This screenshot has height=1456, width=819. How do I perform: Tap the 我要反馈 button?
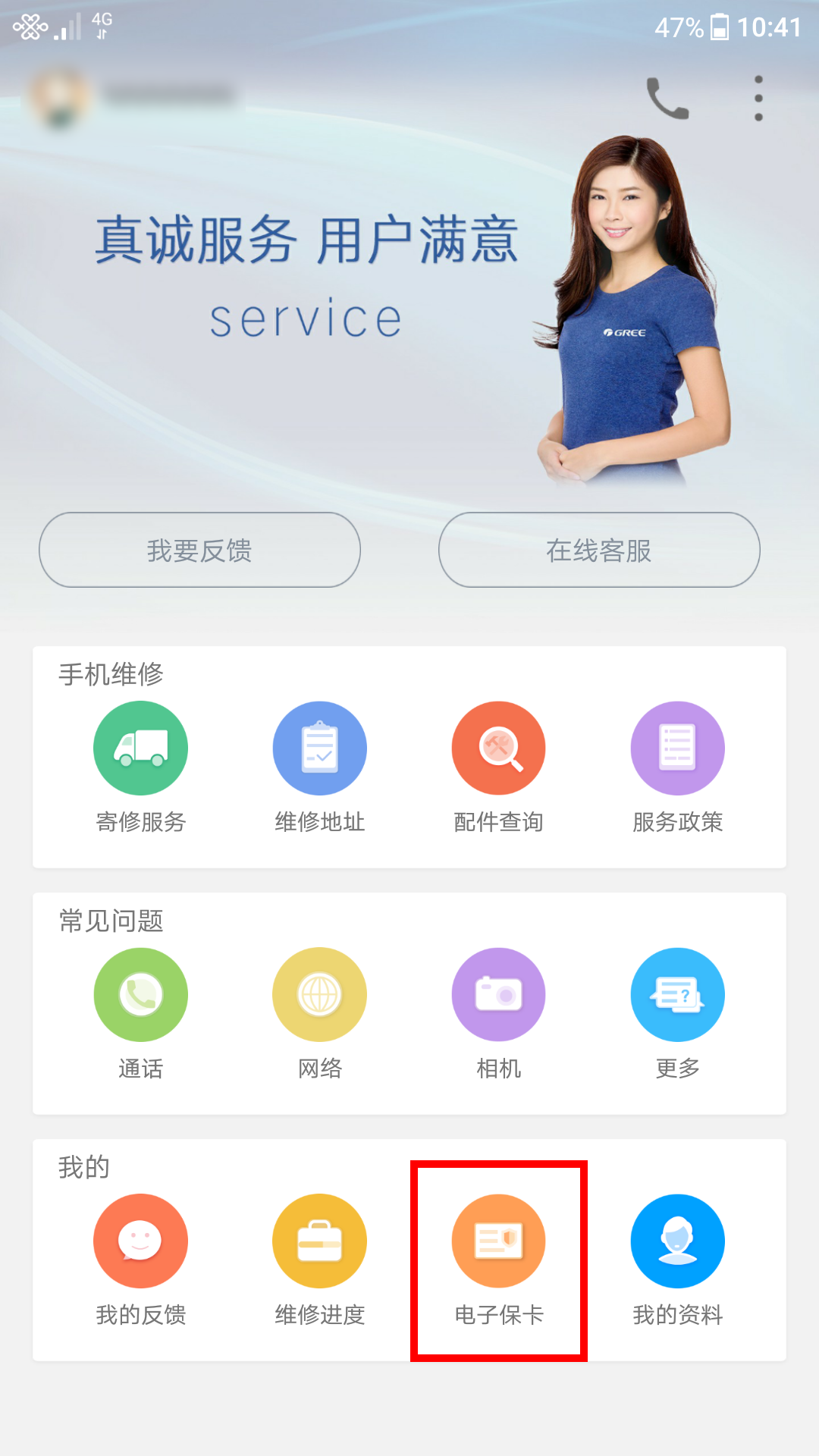point(199,550)
